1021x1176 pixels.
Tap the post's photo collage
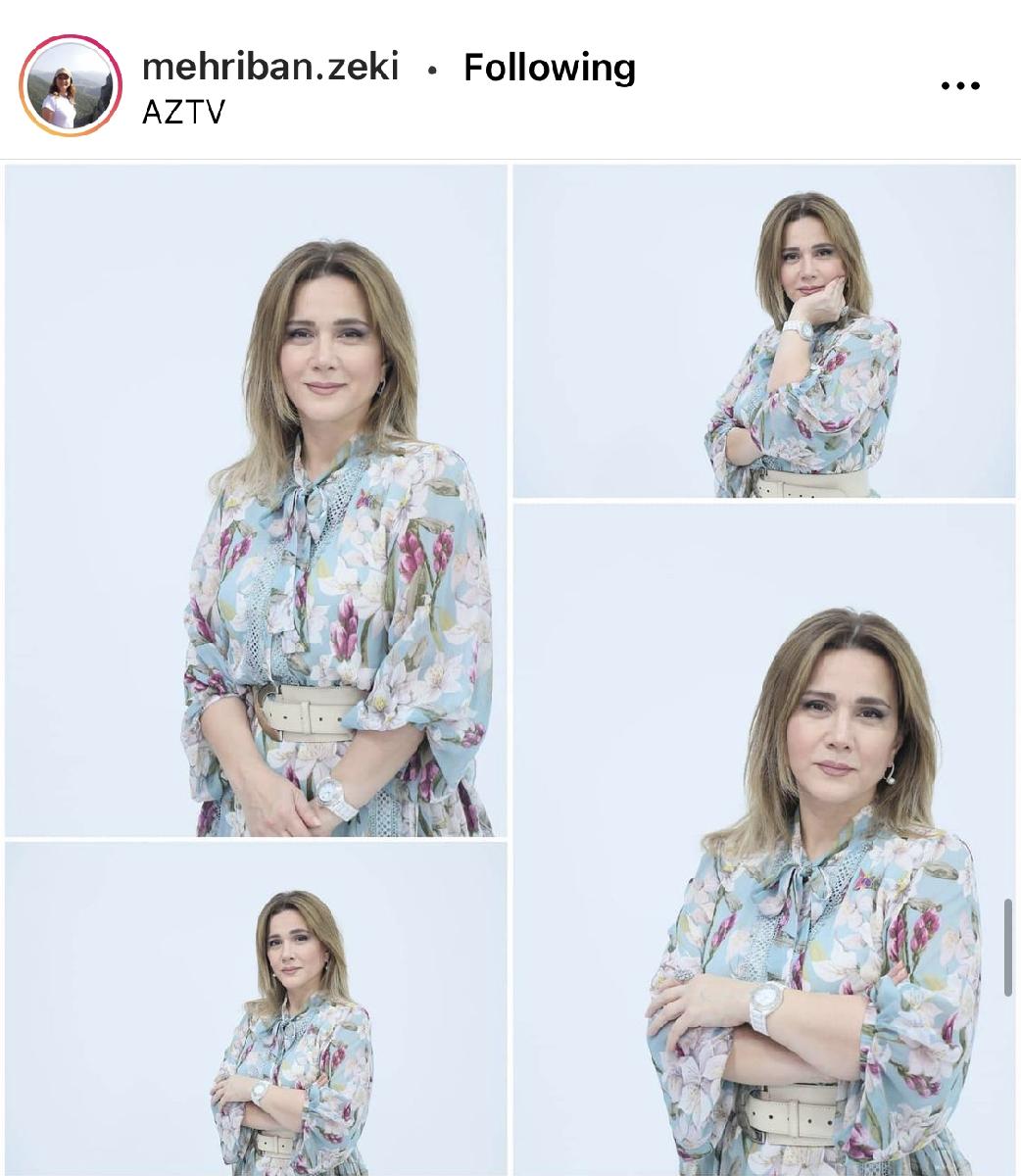[x=510, y=666]
